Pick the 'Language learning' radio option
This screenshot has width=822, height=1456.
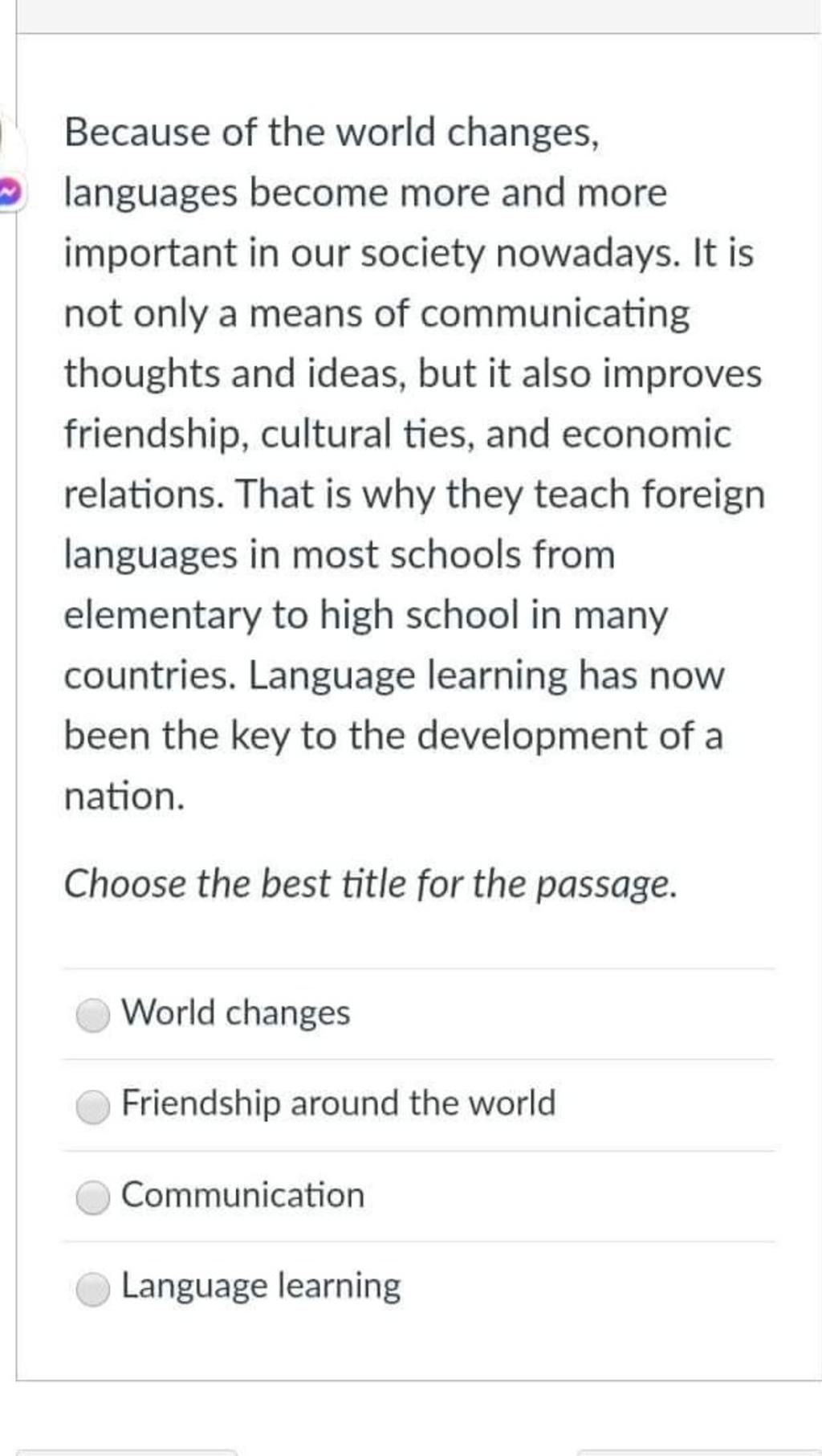[x=93, y=1289]
